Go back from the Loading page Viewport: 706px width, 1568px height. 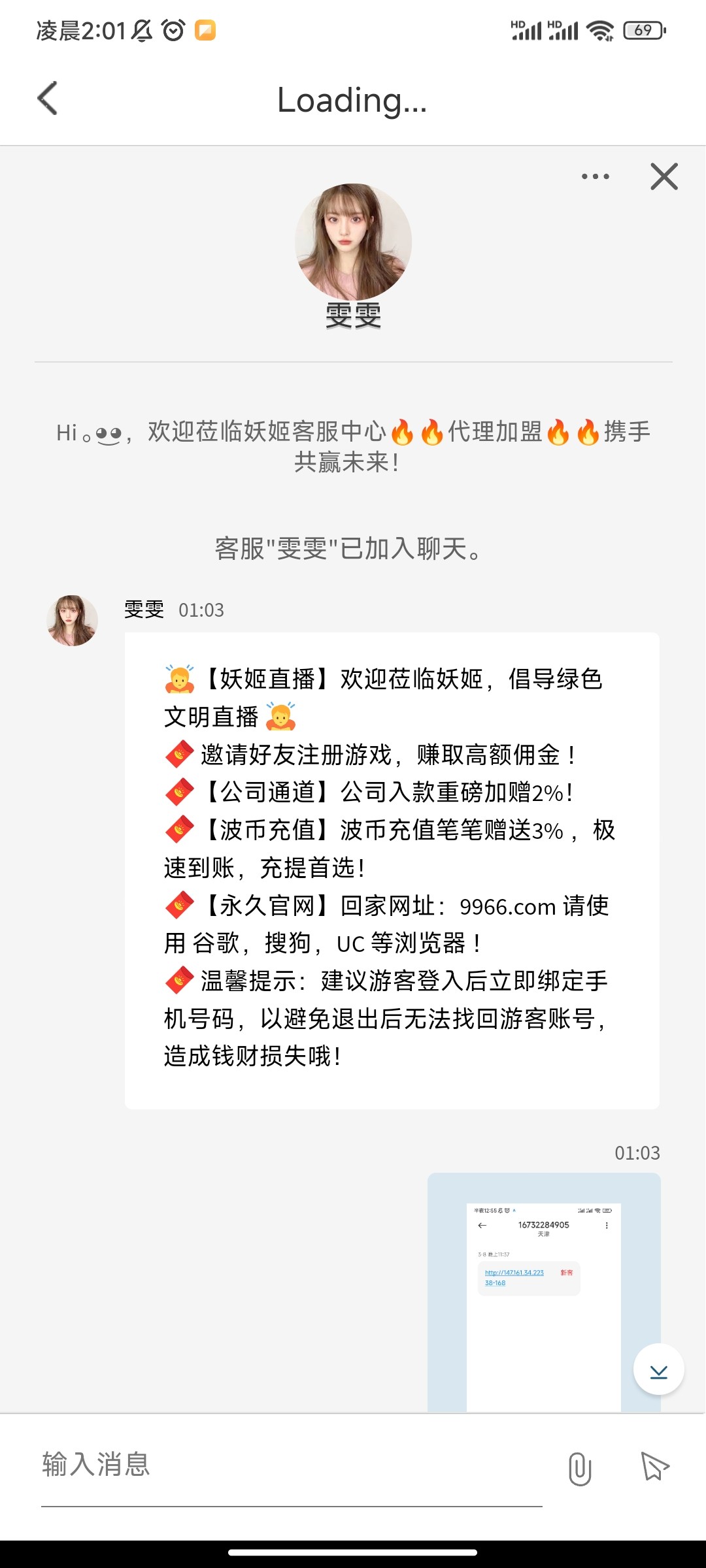[48, 99]
